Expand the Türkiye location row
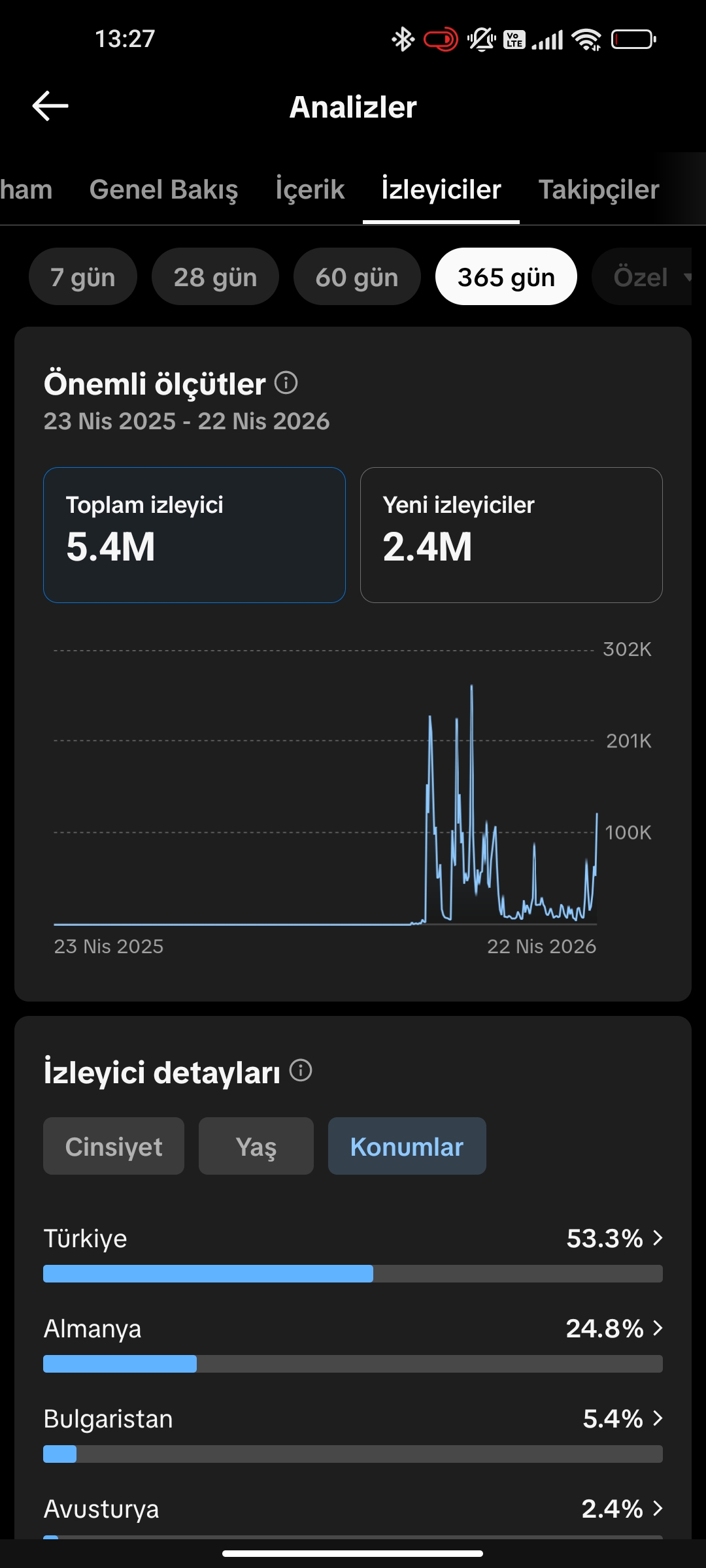This screenshot has height=1568, width=706. (x=353, y=1252)
